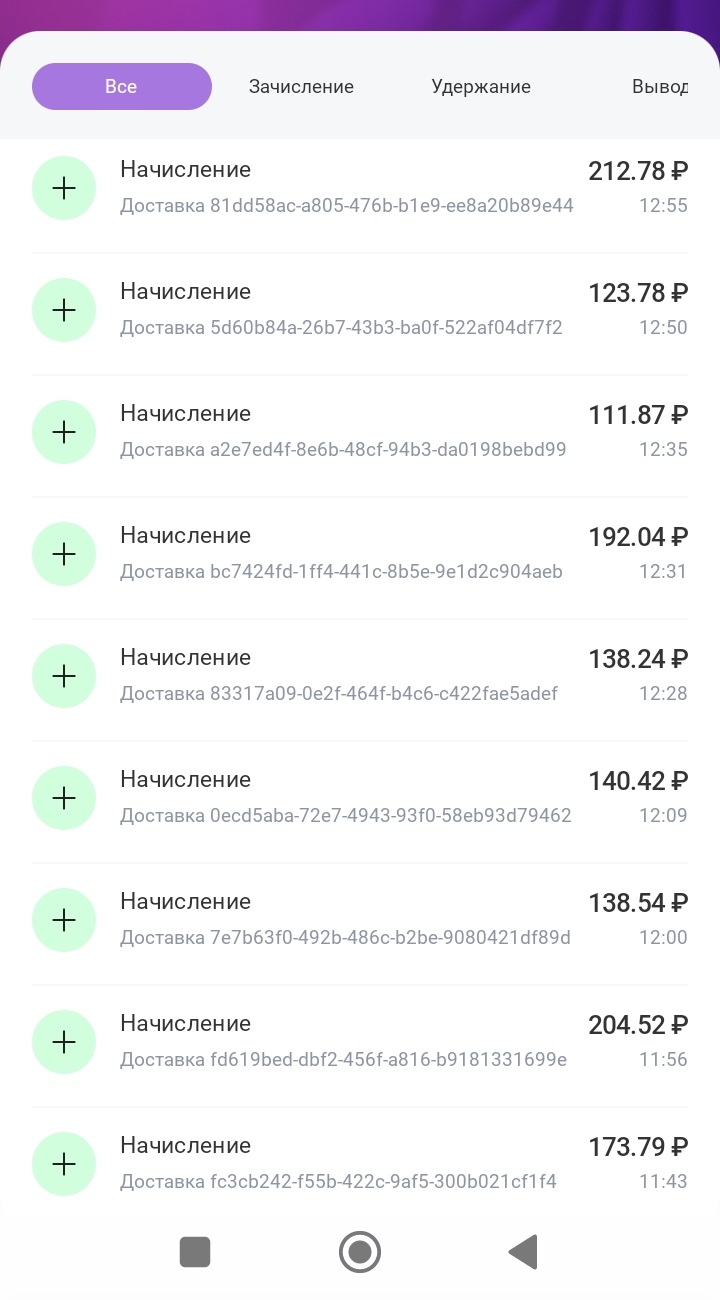Open the 138.54 ₽ accrual at 12:00

click(360, 920)
